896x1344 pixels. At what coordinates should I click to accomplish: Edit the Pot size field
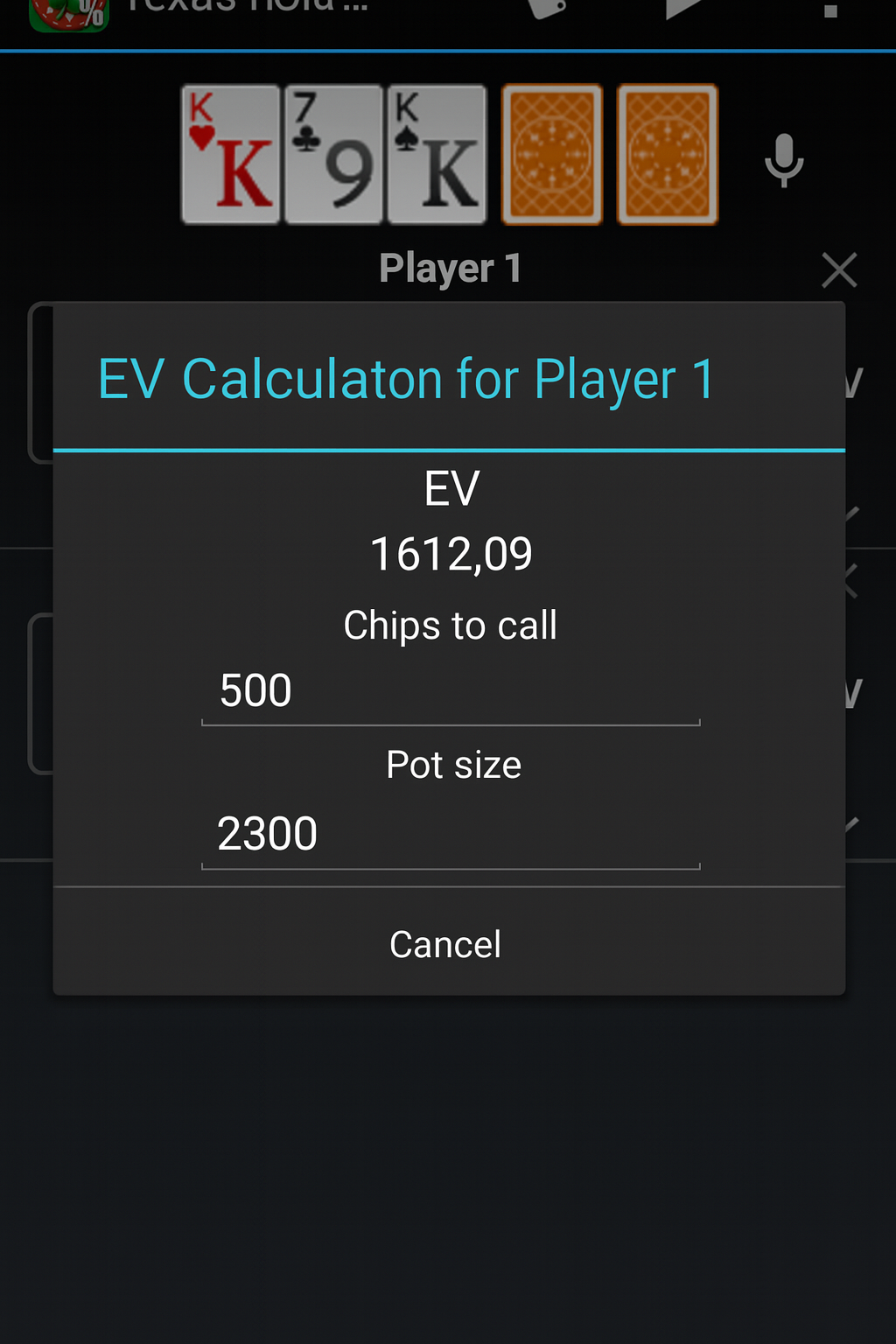pos(450,834)
